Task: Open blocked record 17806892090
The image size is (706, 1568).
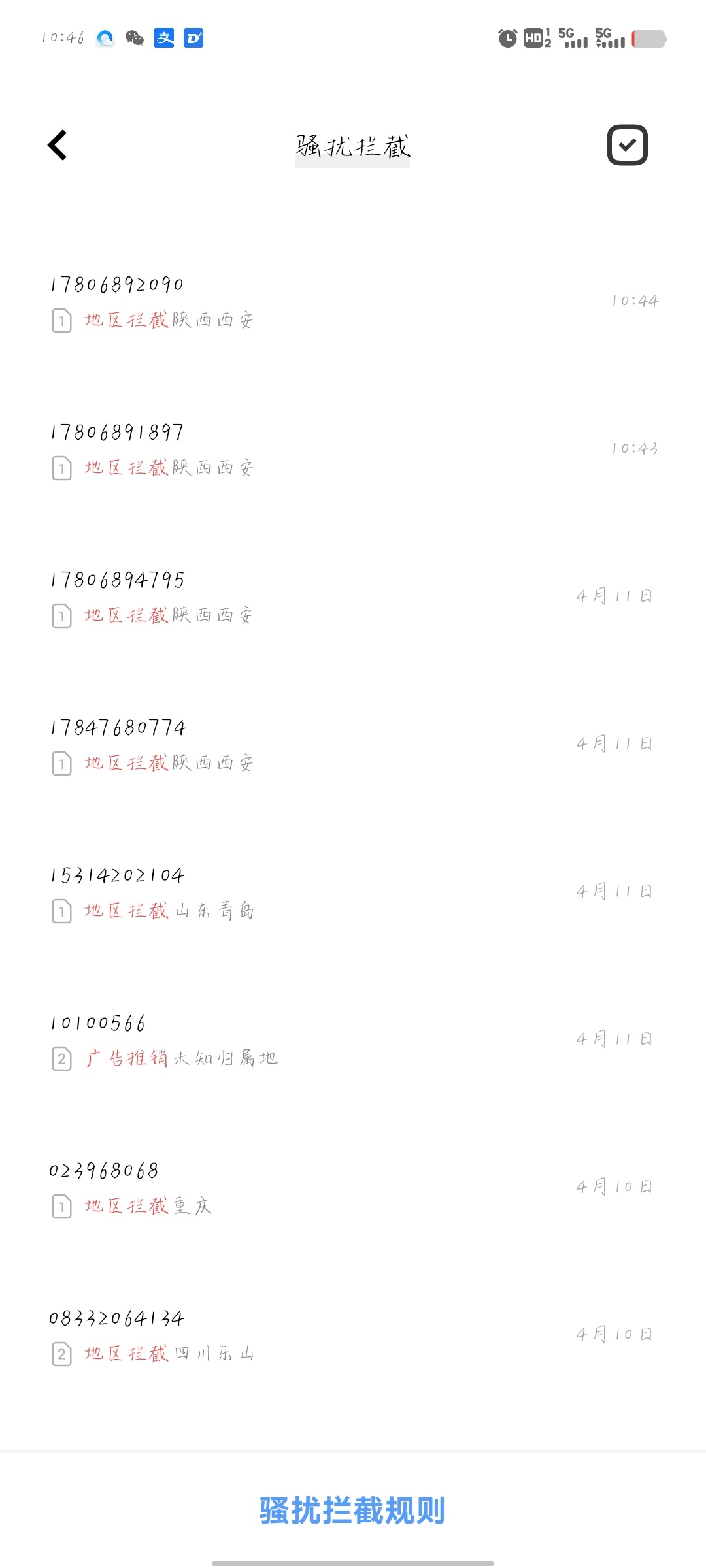Action: (353, 302)
